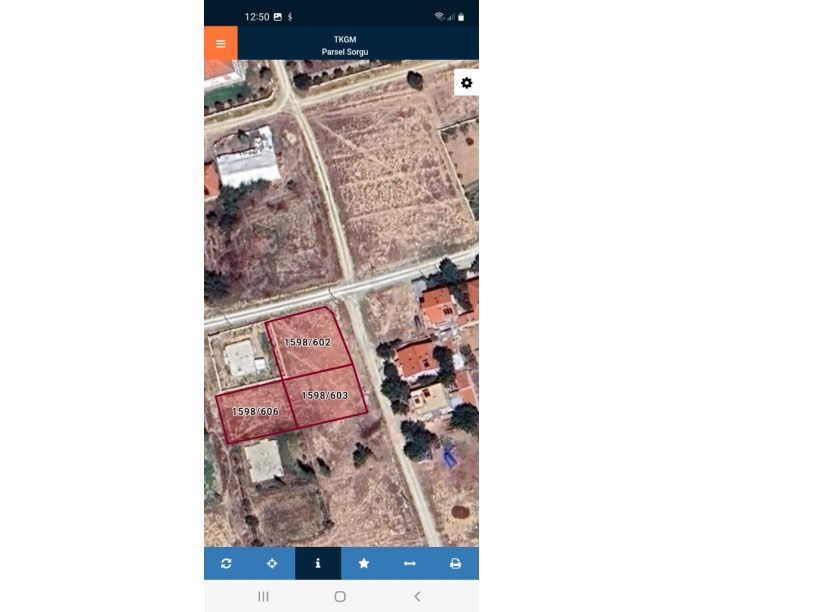Center map on my location
816x612 pixels.
point(272,563)
